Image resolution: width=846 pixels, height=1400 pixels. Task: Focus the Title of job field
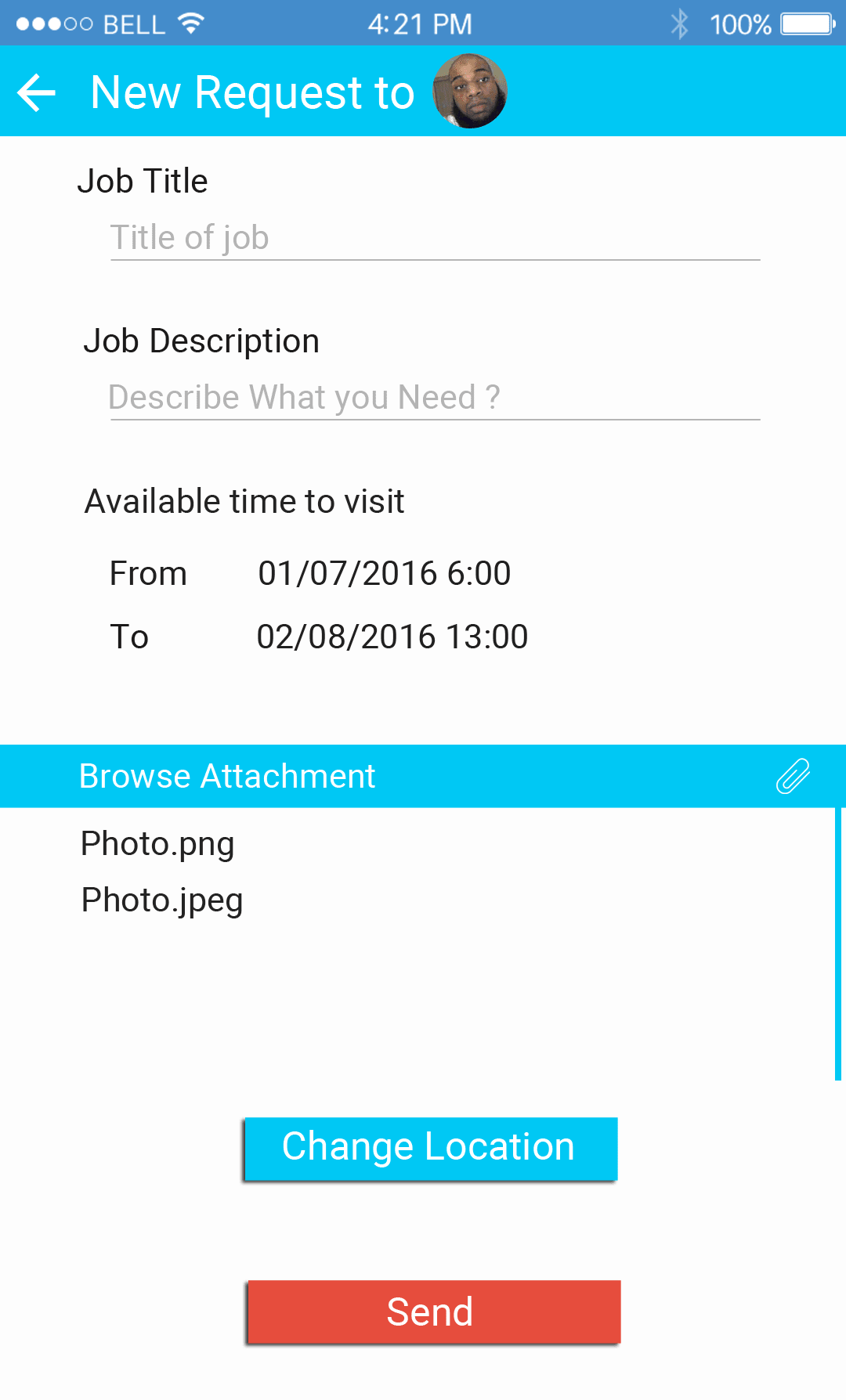(x=435, y=238)
